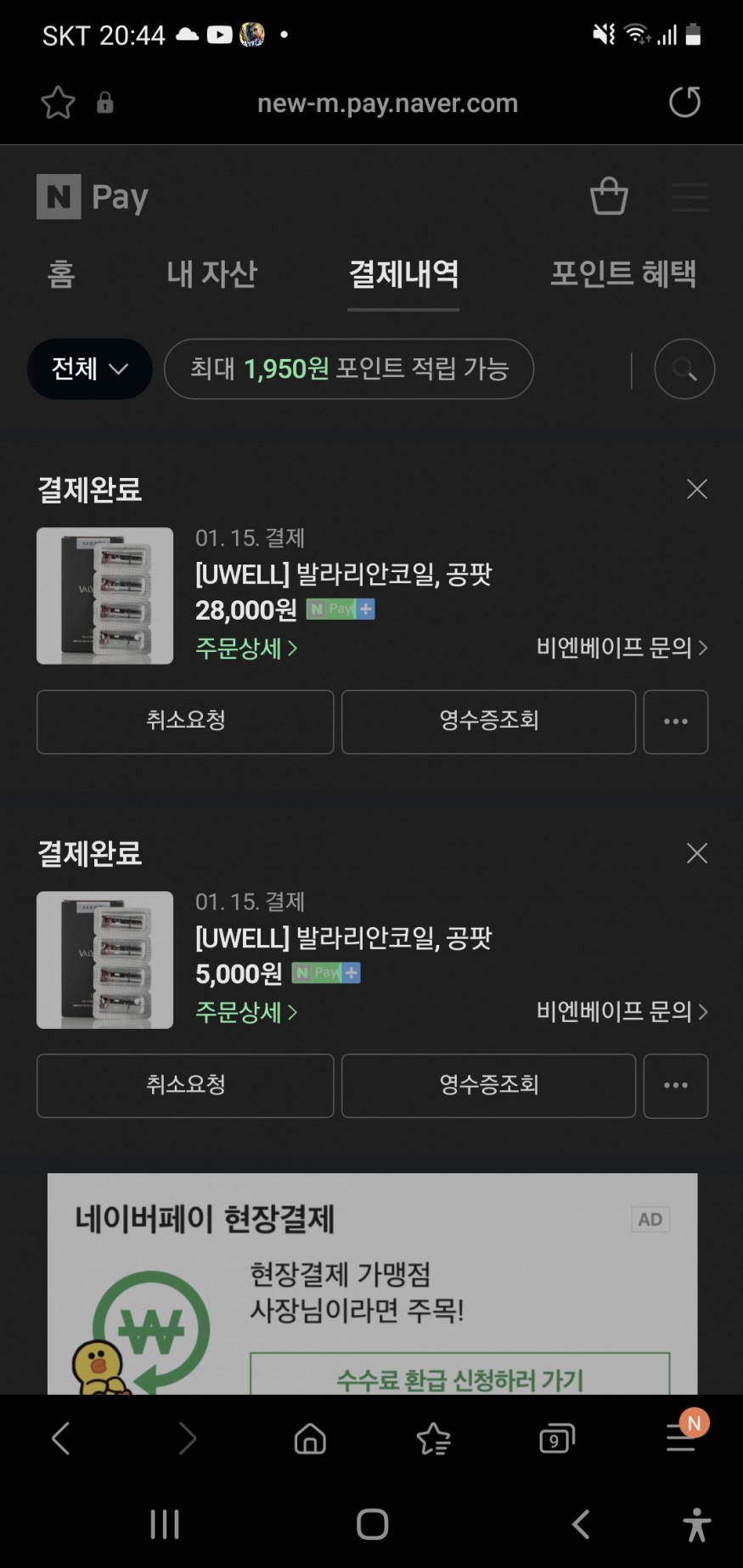Image resolution: width=743 pixels, height=1568 pixels.
Task: Open the hamburger menu next to cart
Action: [x=690, y=197]
